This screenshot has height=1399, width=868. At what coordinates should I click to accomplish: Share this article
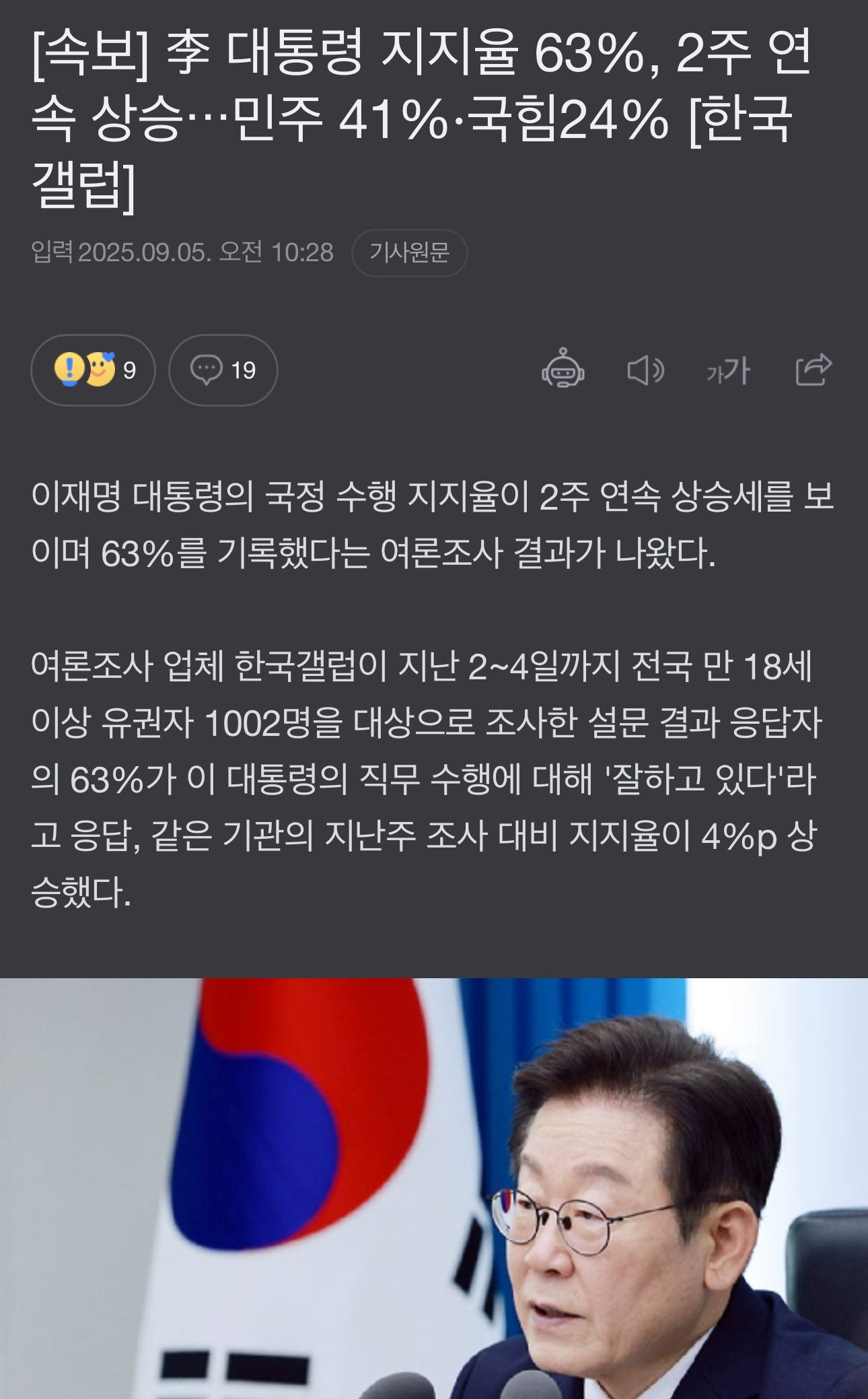click(813, 369)
